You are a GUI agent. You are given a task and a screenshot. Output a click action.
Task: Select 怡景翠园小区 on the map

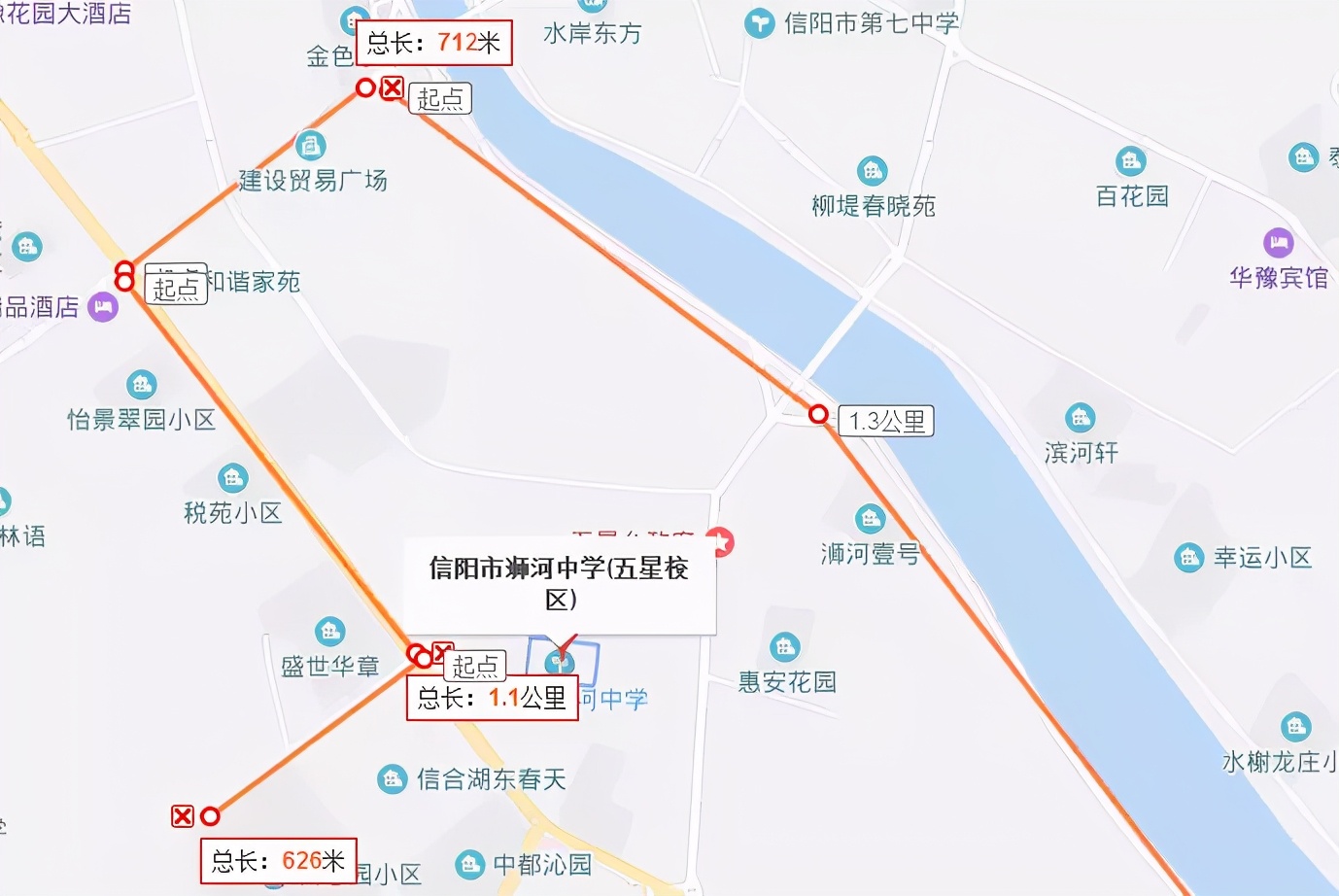pos(142,385)
